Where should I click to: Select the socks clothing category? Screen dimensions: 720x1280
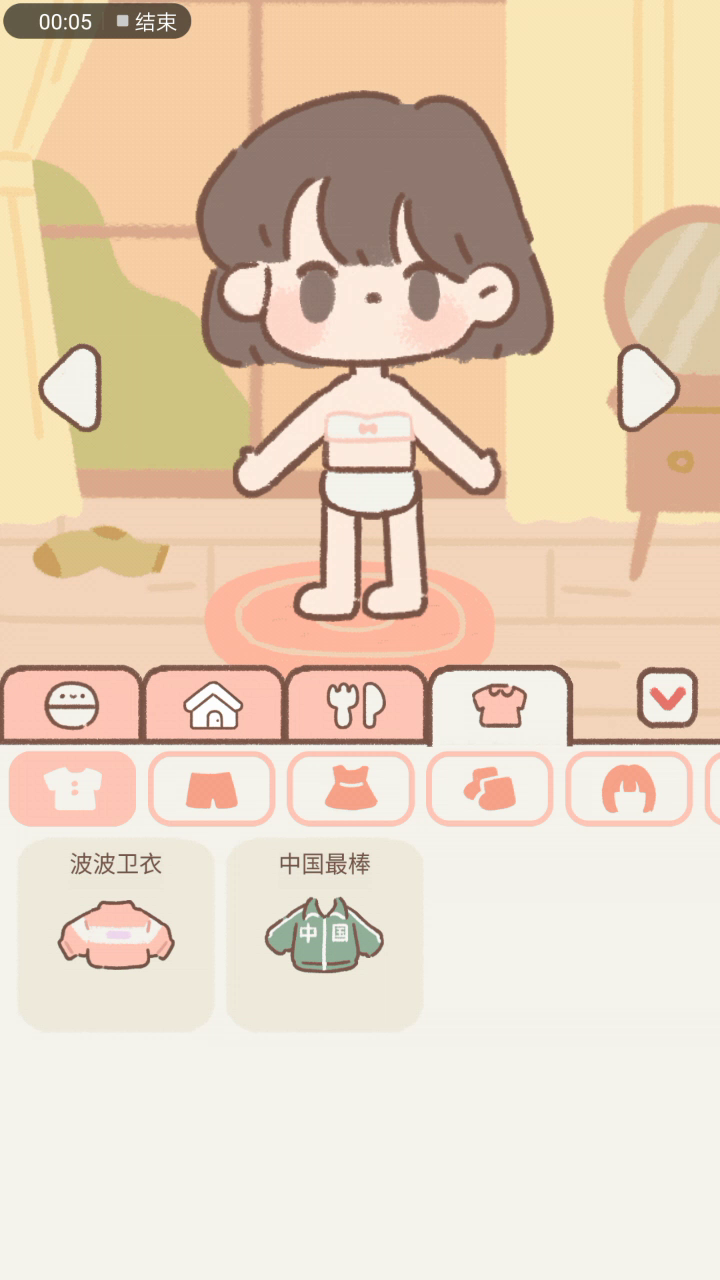click(x=490, y=789)
